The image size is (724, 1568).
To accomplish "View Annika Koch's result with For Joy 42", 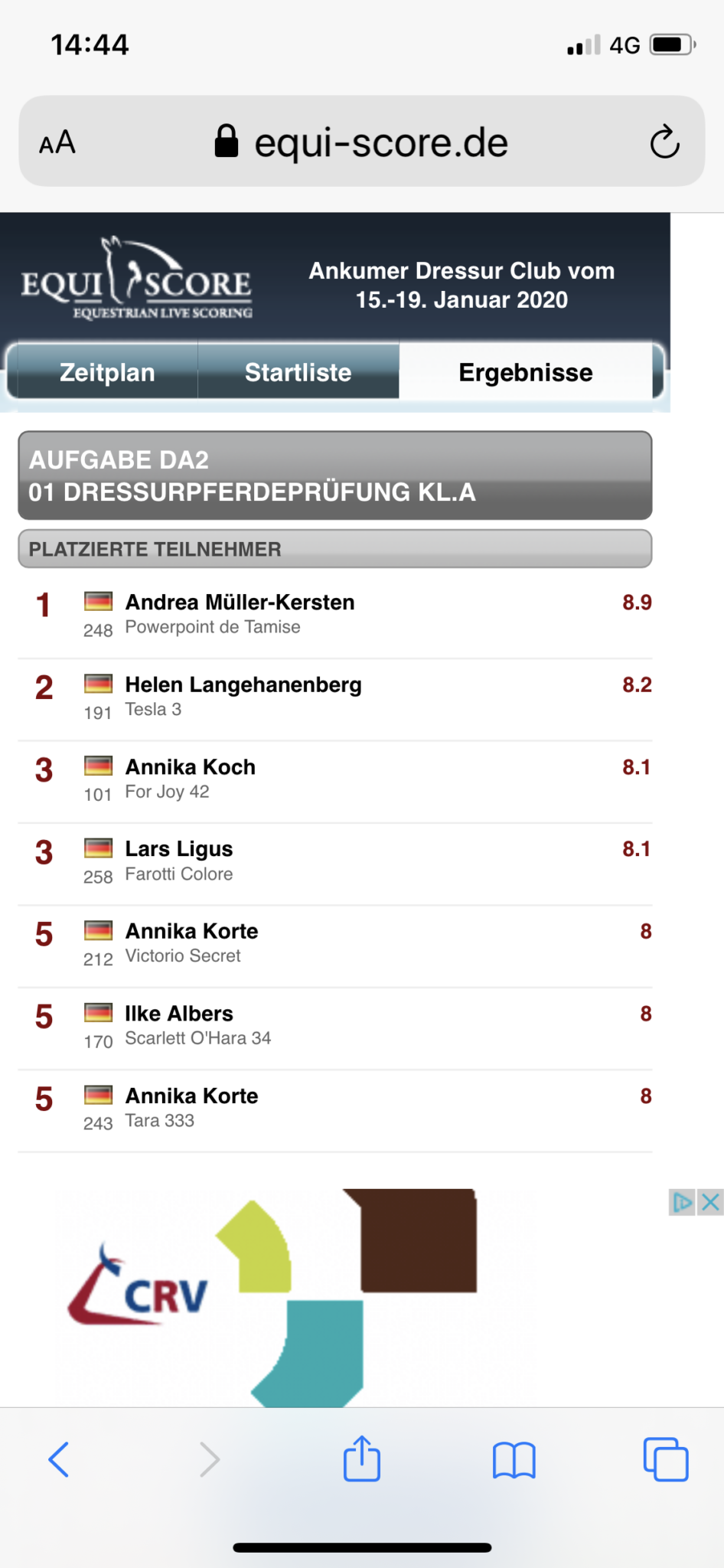I will click(334, 779).
